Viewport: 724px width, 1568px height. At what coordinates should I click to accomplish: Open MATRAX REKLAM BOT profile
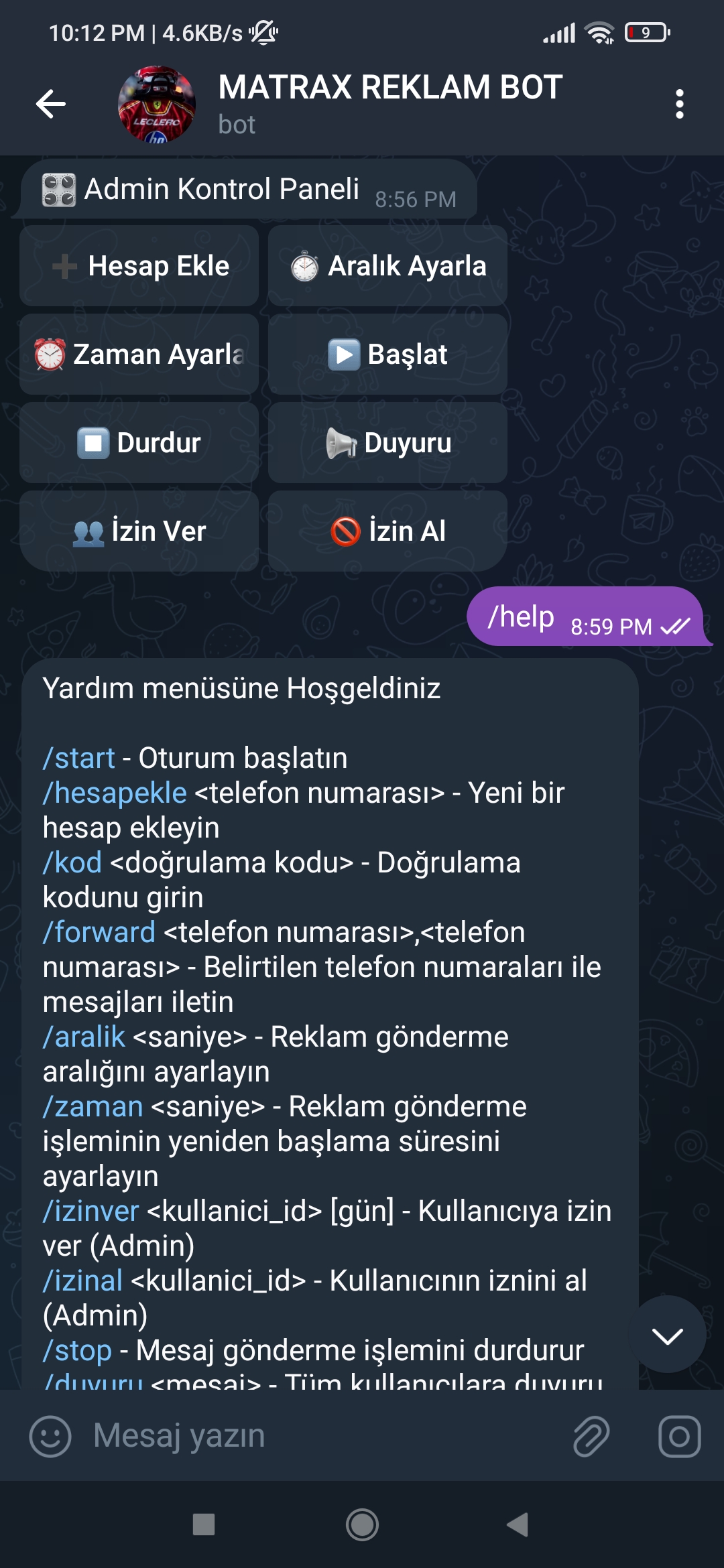pyautogui.click(x=389, y=104)
